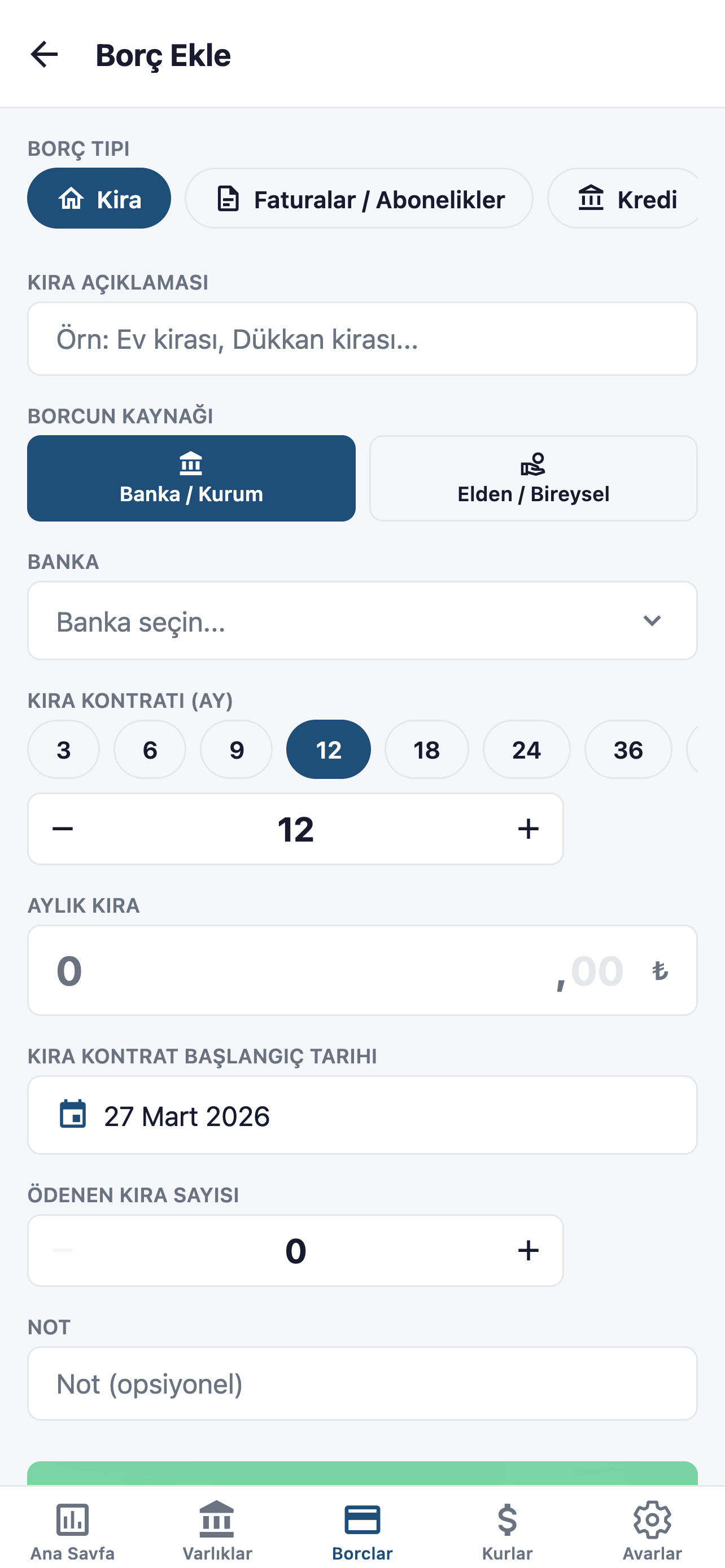Screen dimensions: 725x1568
Task: Switch to the Borclar tab
Action: [x=362, y=1529]
